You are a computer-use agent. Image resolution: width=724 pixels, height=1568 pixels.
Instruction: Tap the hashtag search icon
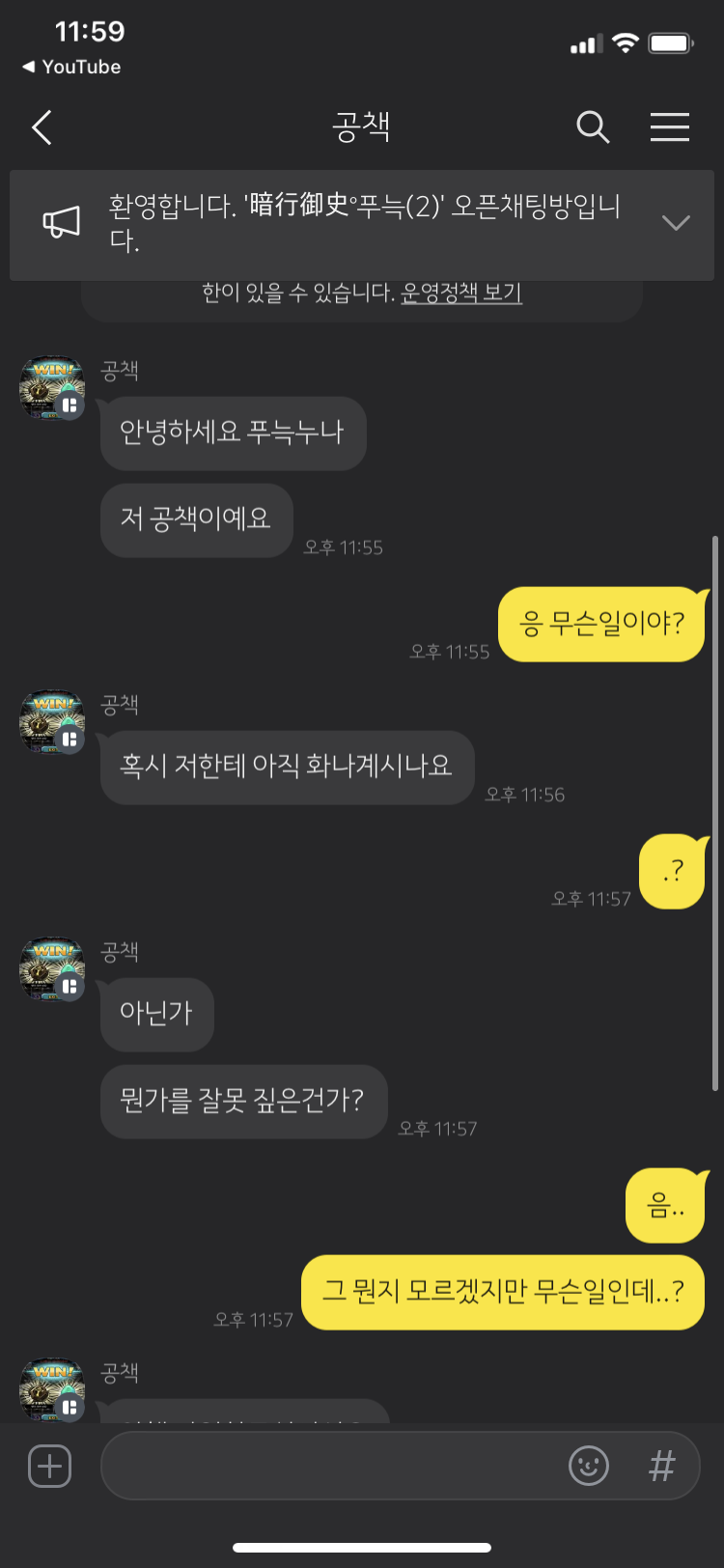661,1466
